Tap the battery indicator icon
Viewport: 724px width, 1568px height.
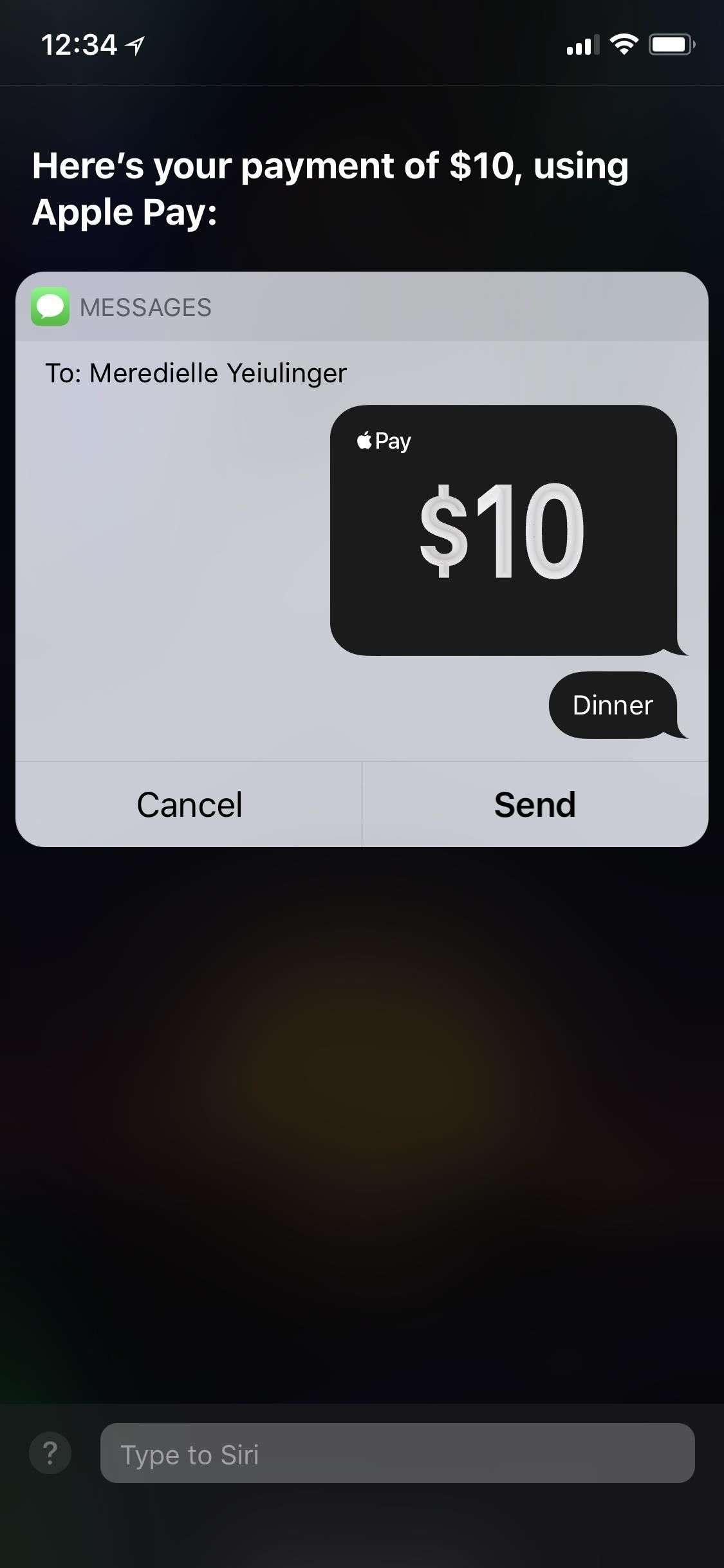click(669, 44)
